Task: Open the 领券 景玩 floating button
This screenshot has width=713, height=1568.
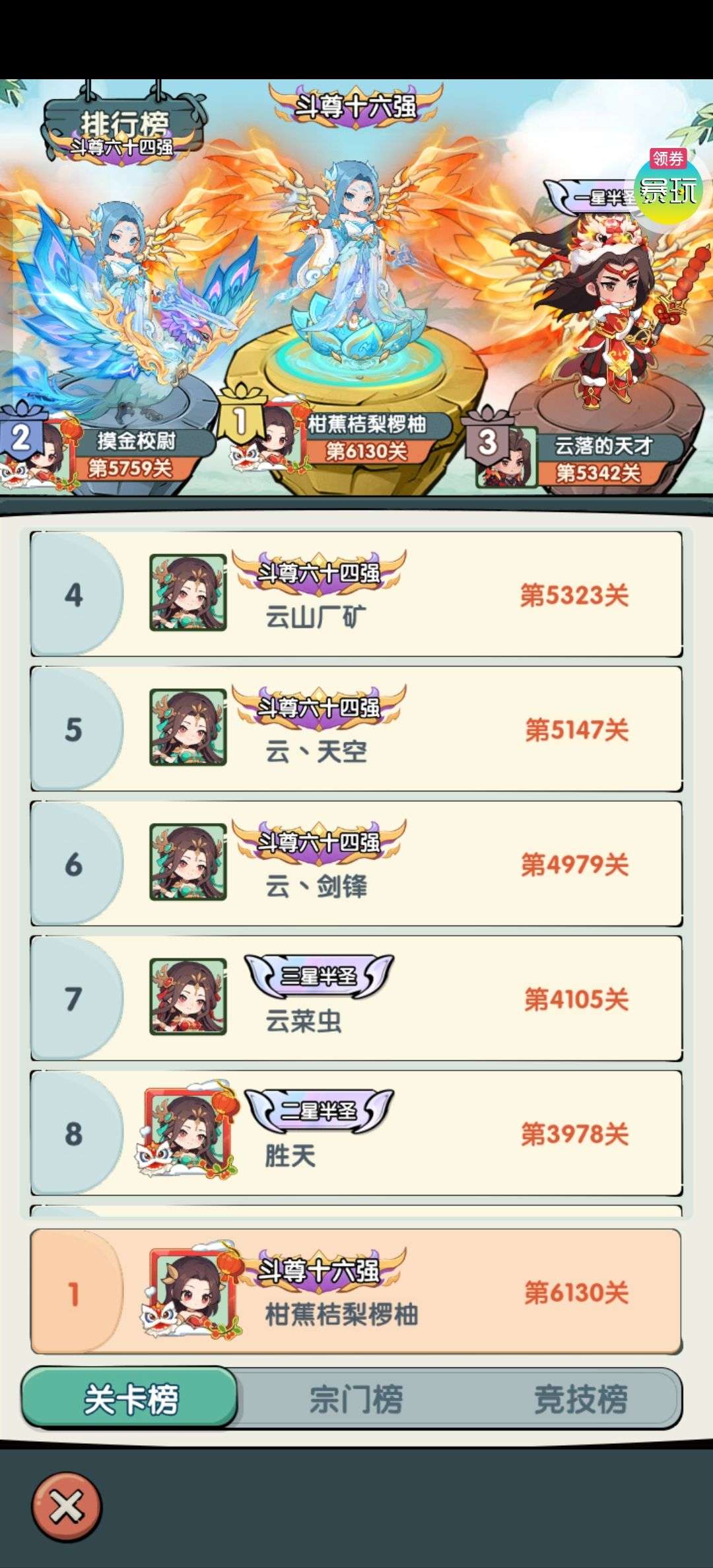Action: coord(668,184)
